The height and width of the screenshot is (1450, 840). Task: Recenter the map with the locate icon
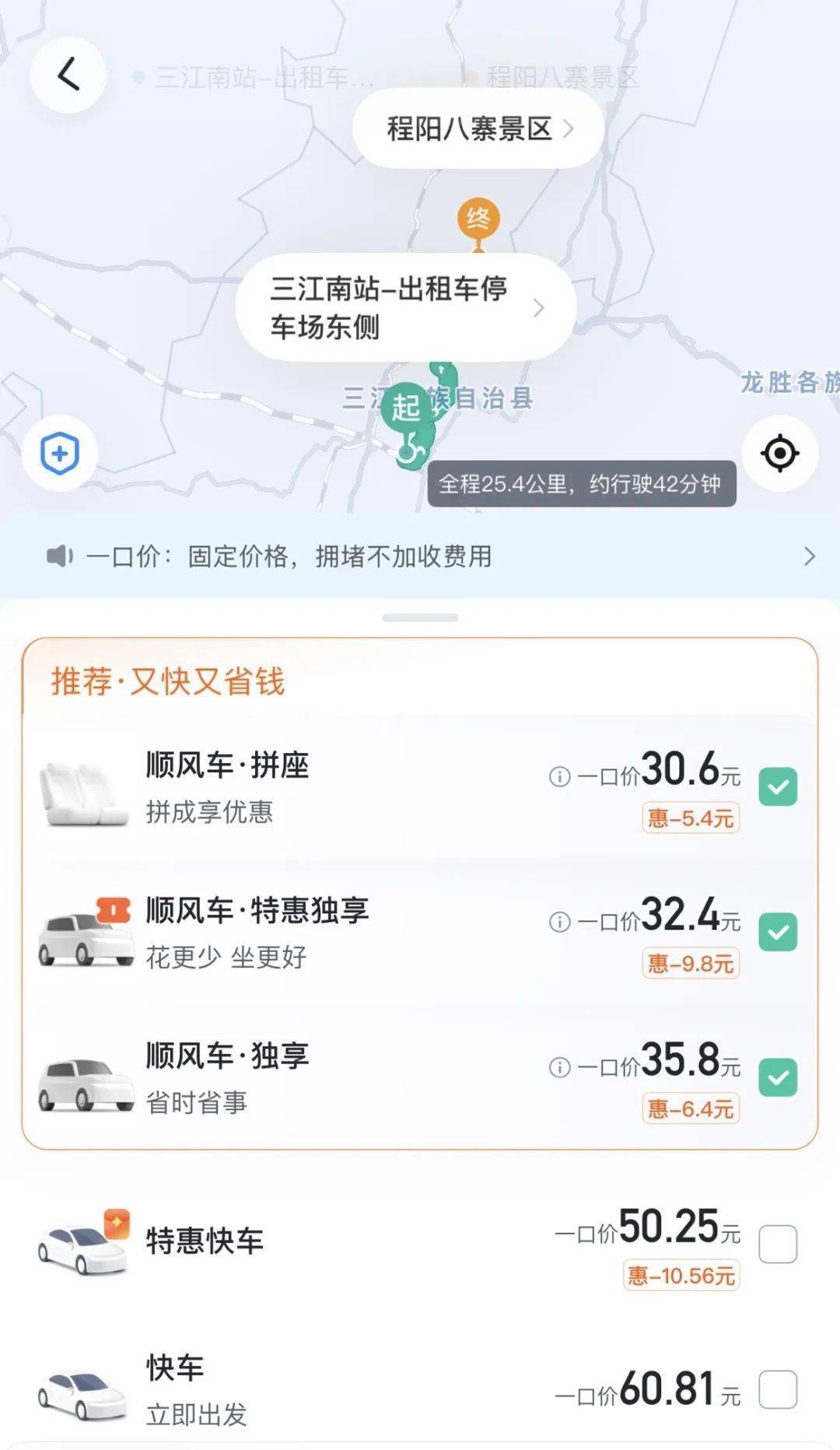point(779,454)
